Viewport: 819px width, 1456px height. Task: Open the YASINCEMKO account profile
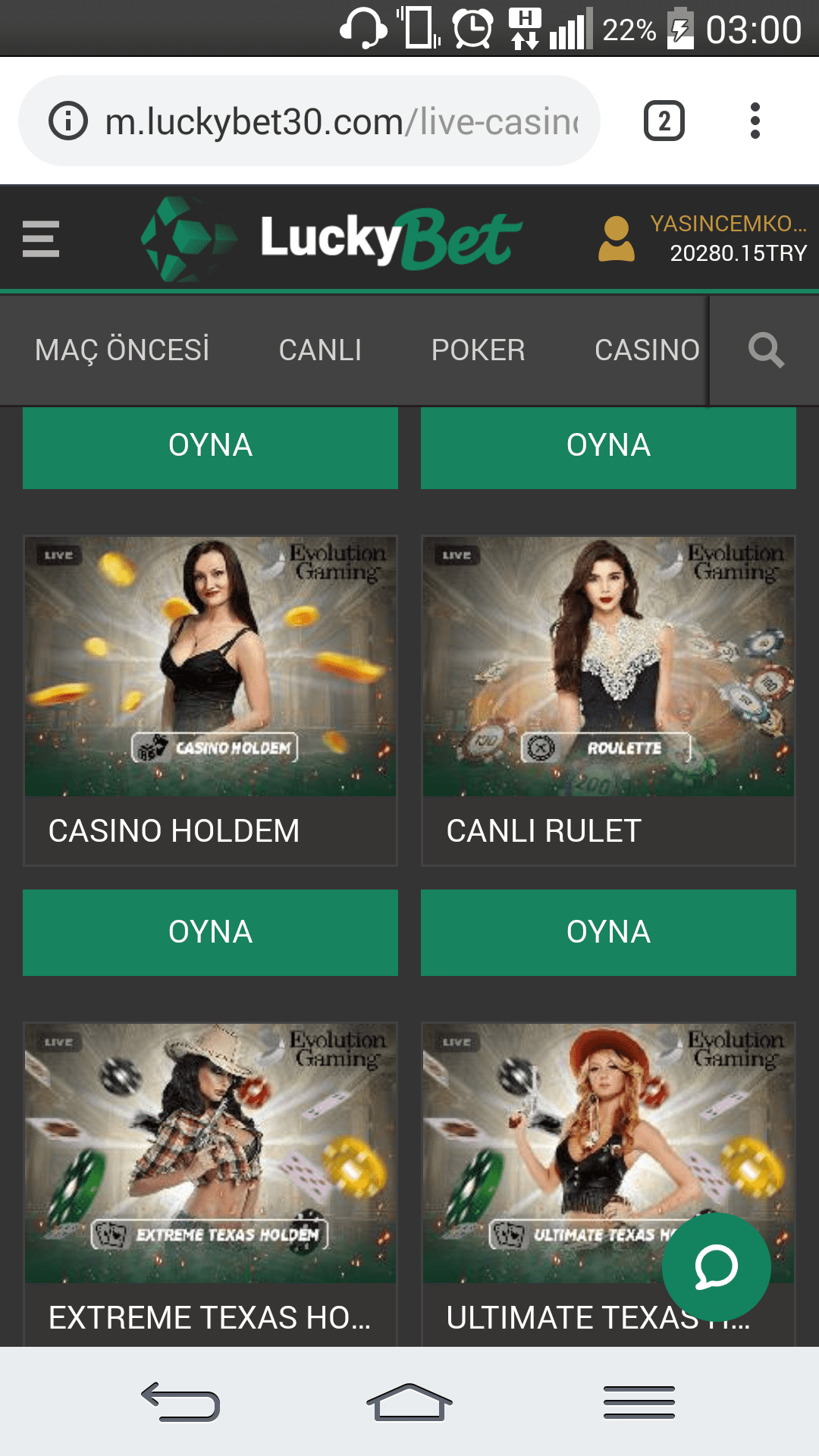click(702, 238)
